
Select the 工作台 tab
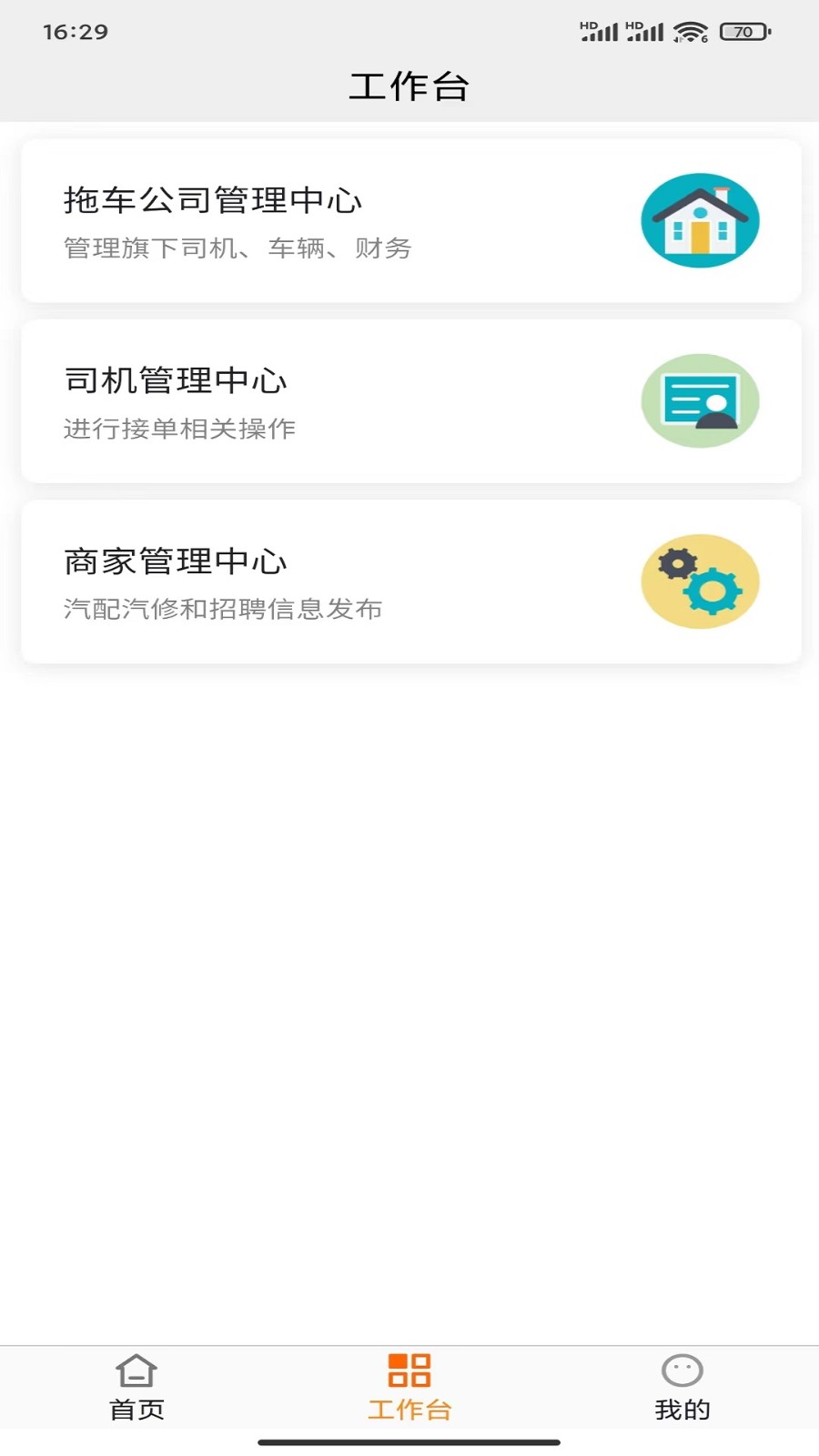(x=409, y=1388)
